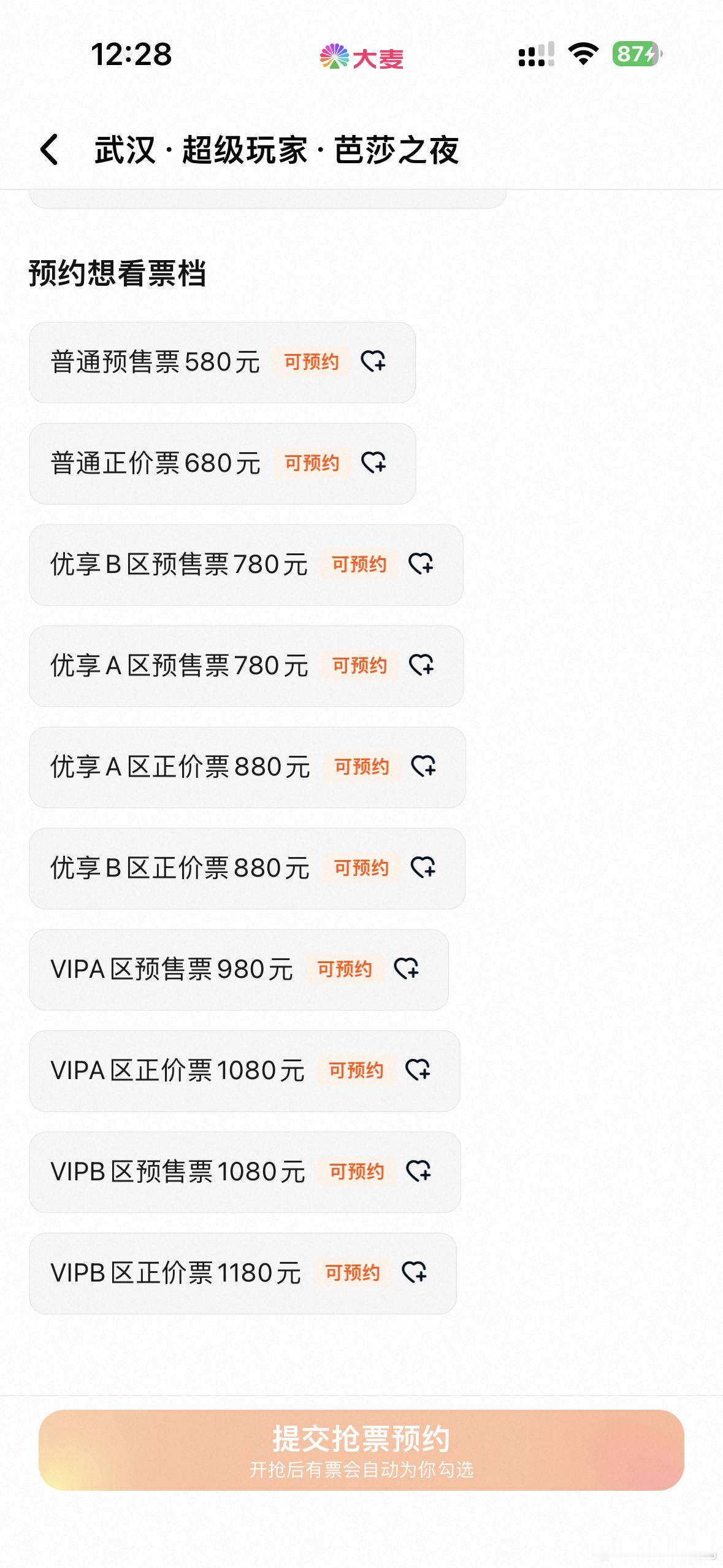
Task: Choose VIPB区正价票1180元 option
Action: click(x=243, y=1274)
